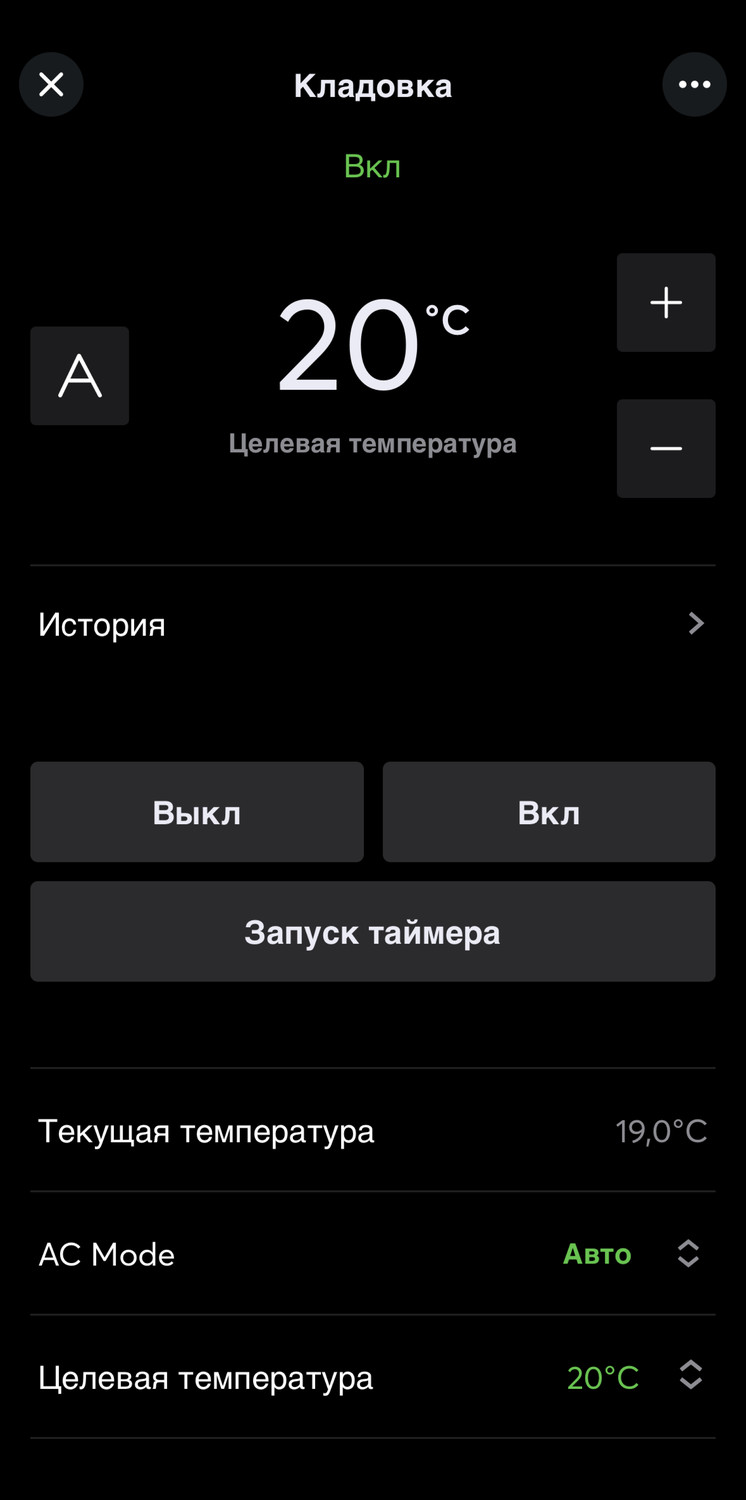Decrease target temperature with the minus button
The height and width of the screenshot is (1500, 746).
pos(666,449)
